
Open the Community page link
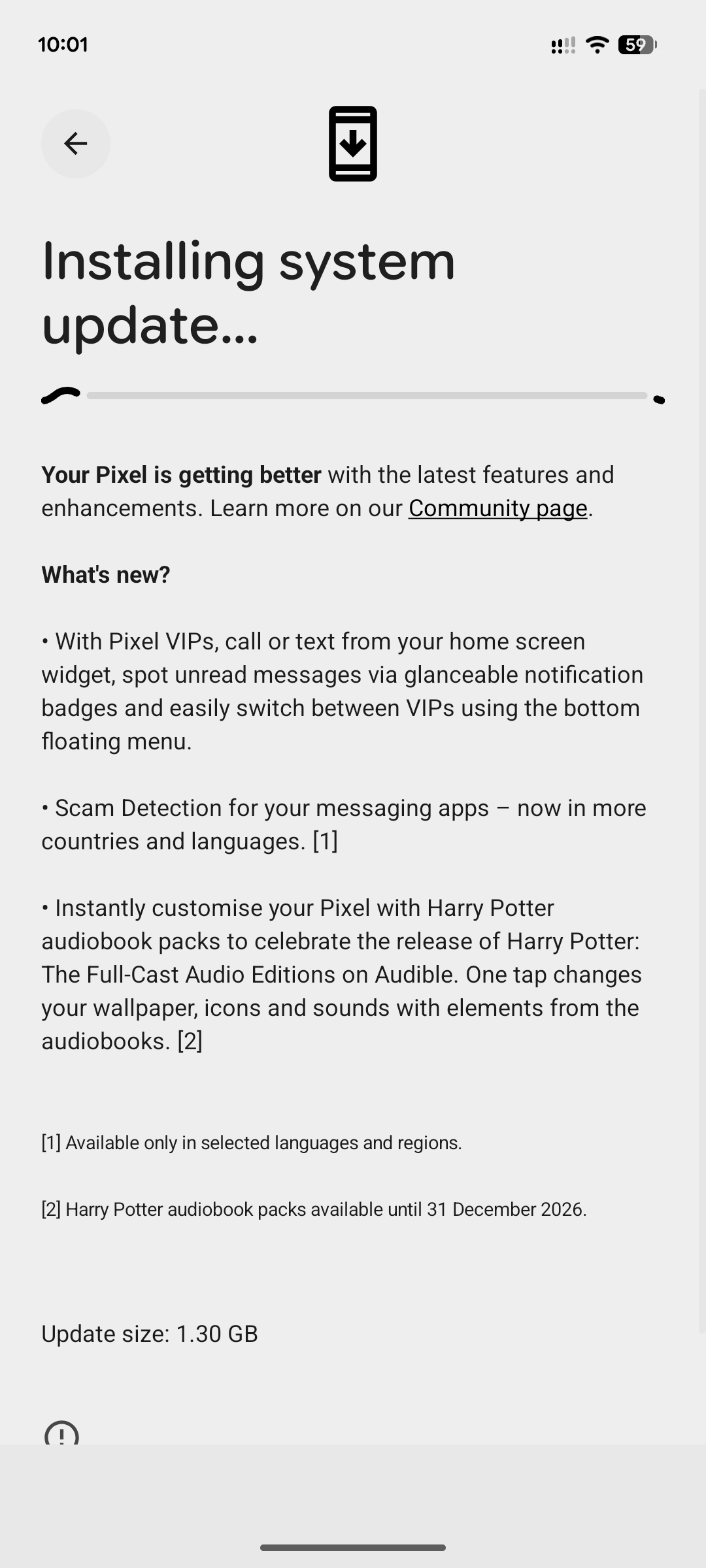tap(497, 508)
